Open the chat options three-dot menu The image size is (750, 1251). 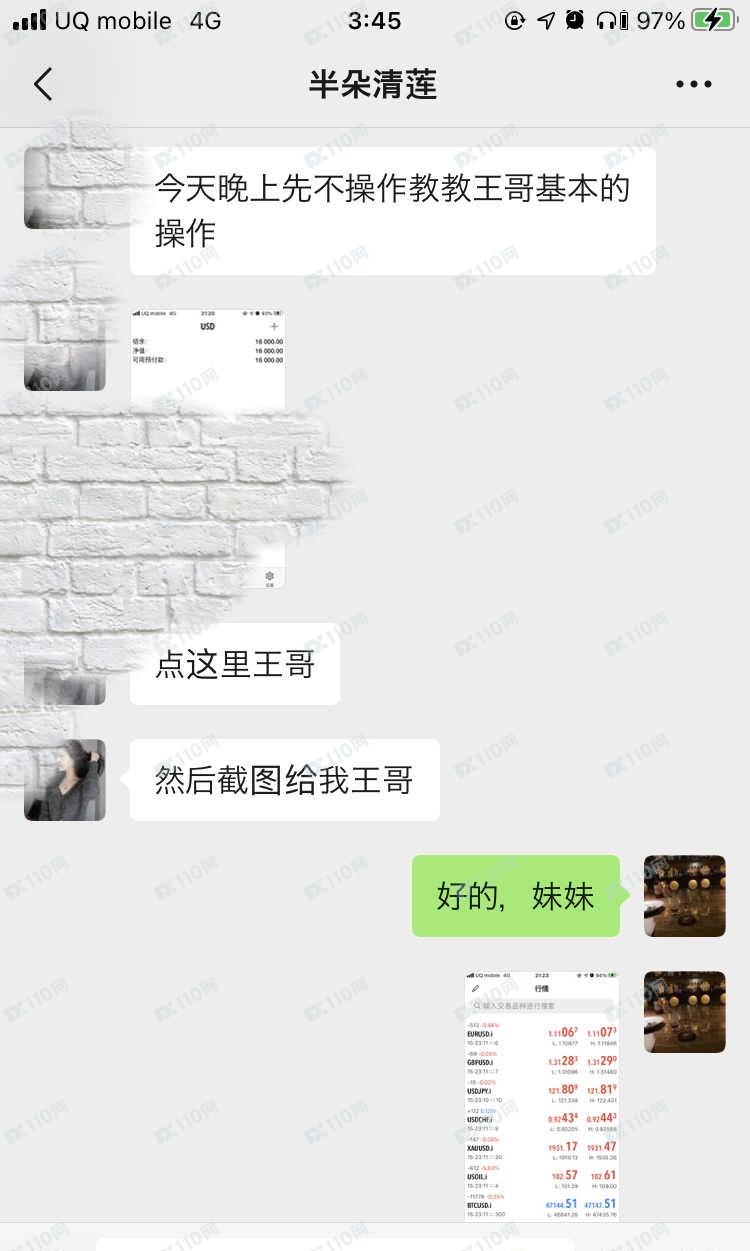[x=693, y=84]
